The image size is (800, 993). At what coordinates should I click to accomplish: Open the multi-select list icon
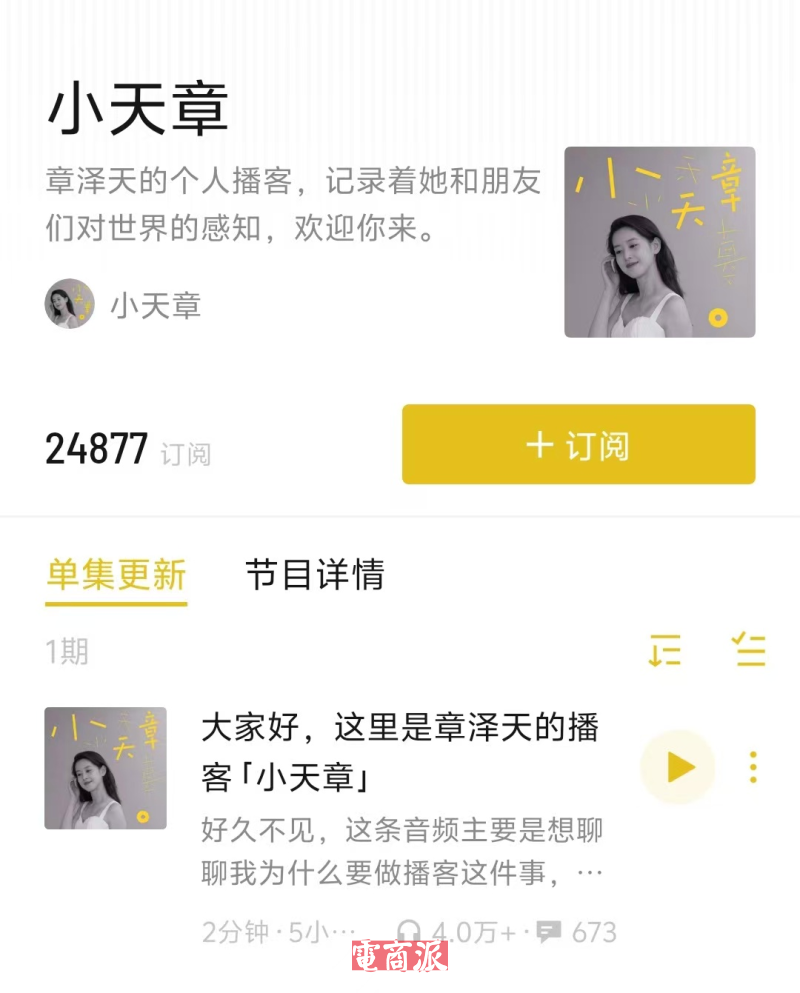748,651
